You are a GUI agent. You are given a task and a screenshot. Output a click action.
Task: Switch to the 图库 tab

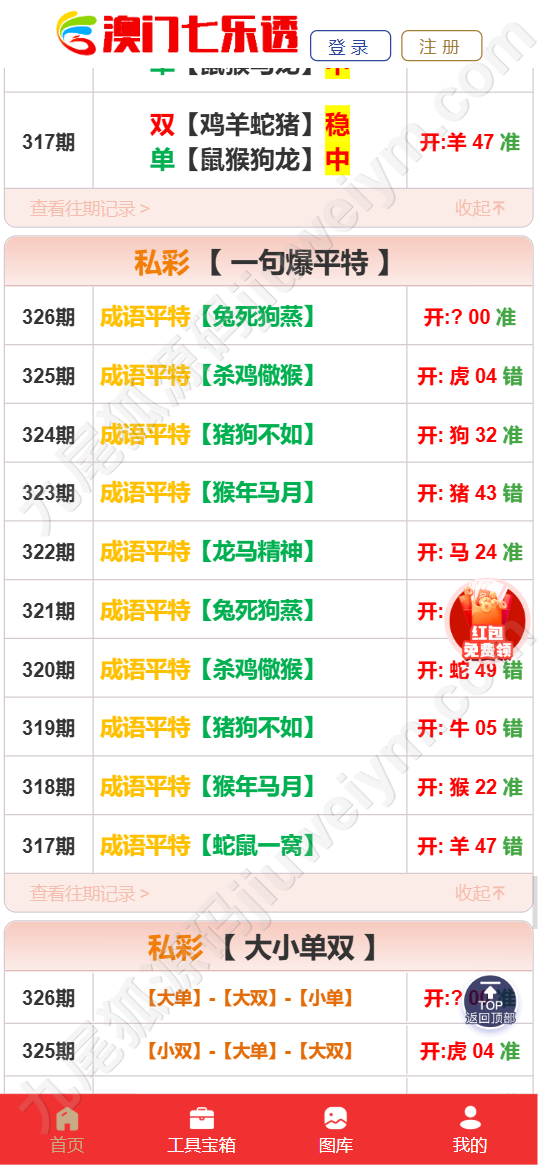336,1129
